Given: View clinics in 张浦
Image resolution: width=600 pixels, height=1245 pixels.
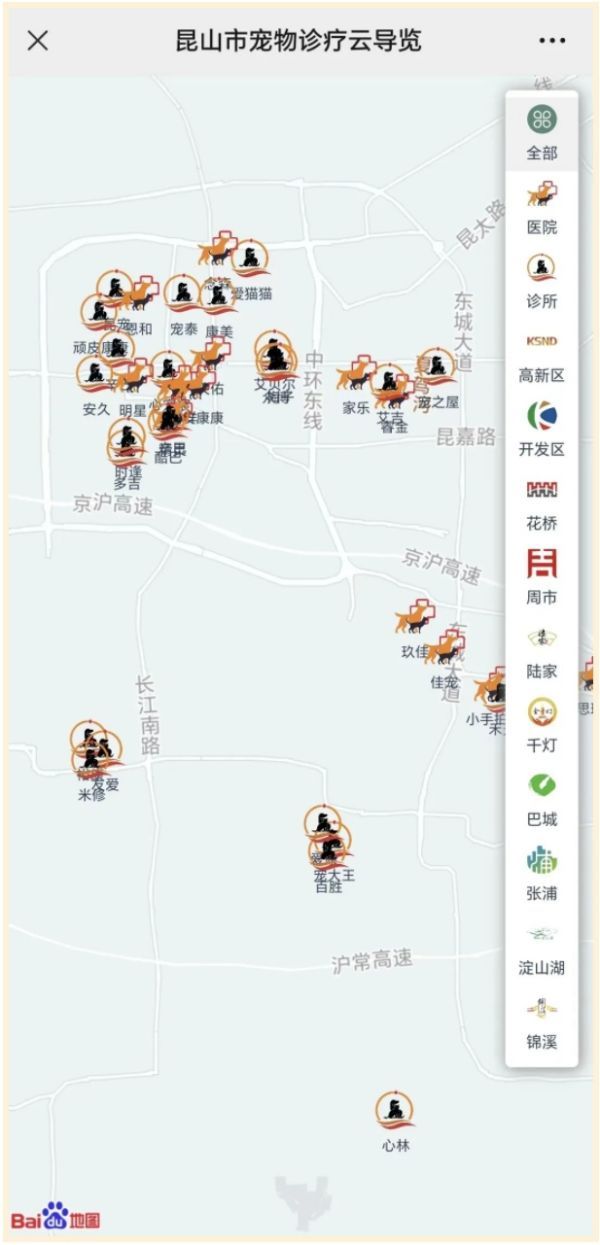Looking at the screenshot, I should pos(542,872).
